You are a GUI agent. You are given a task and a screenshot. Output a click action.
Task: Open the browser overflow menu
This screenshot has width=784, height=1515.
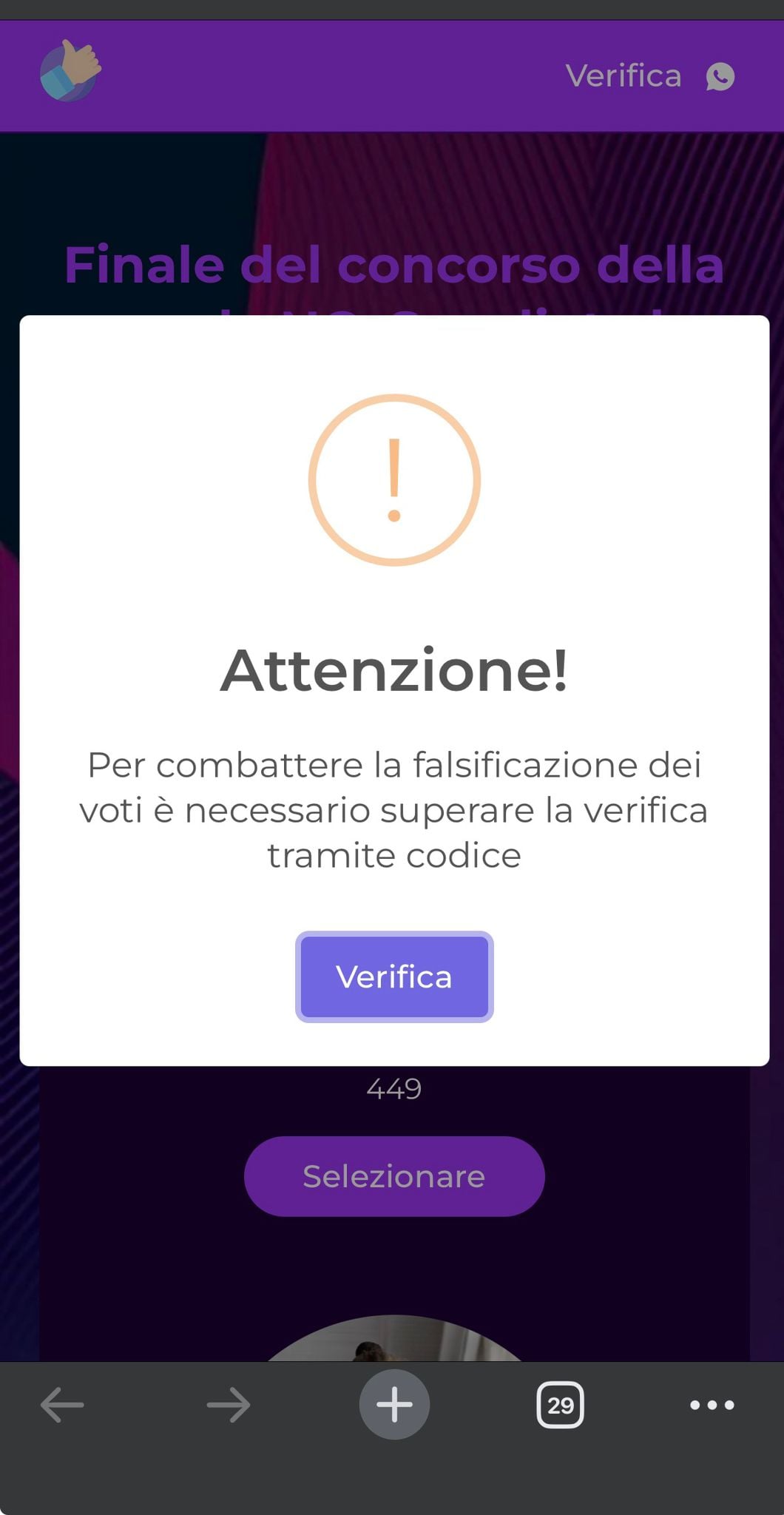[x=712, y=1404]
